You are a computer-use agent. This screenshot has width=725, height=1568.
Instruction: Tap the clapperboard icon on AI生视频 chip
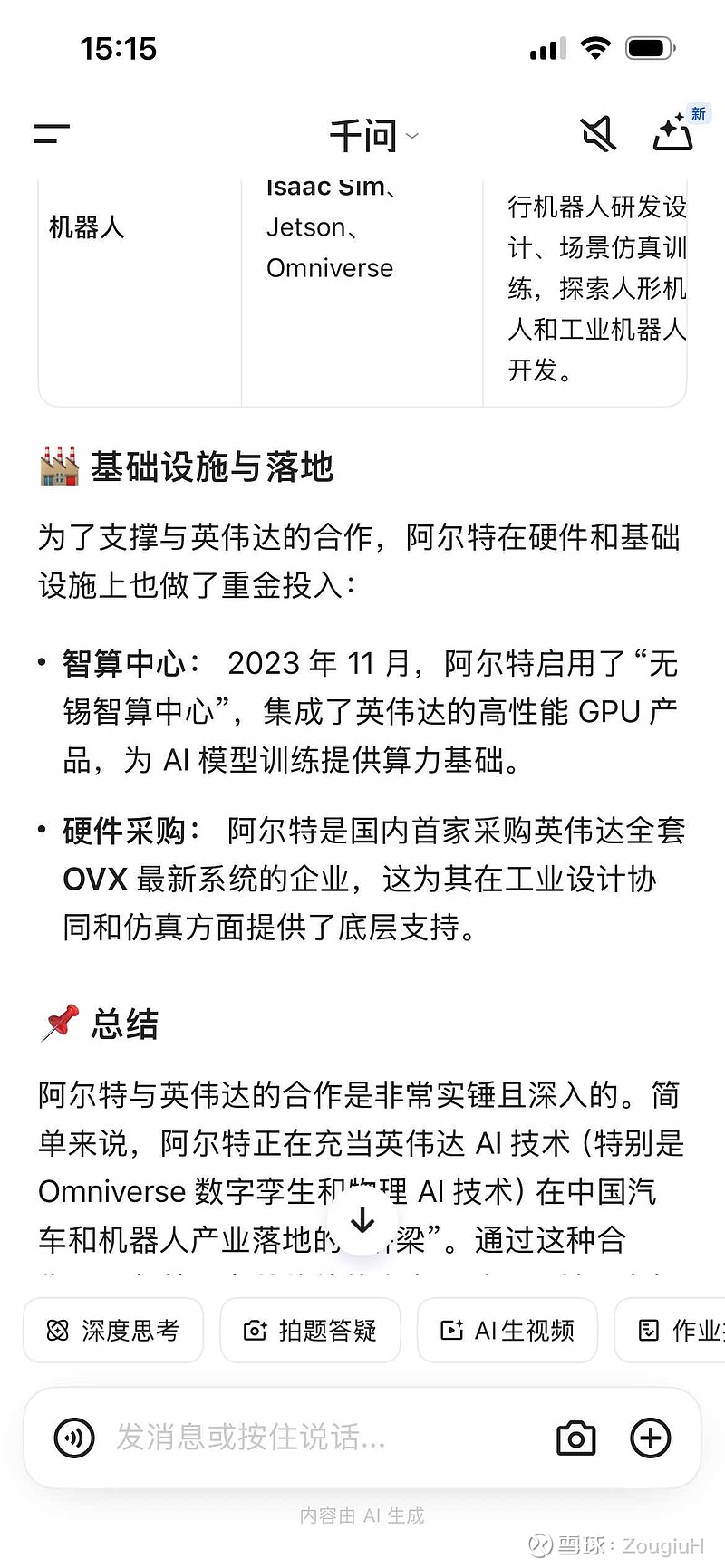click(x=450, y=1330)
